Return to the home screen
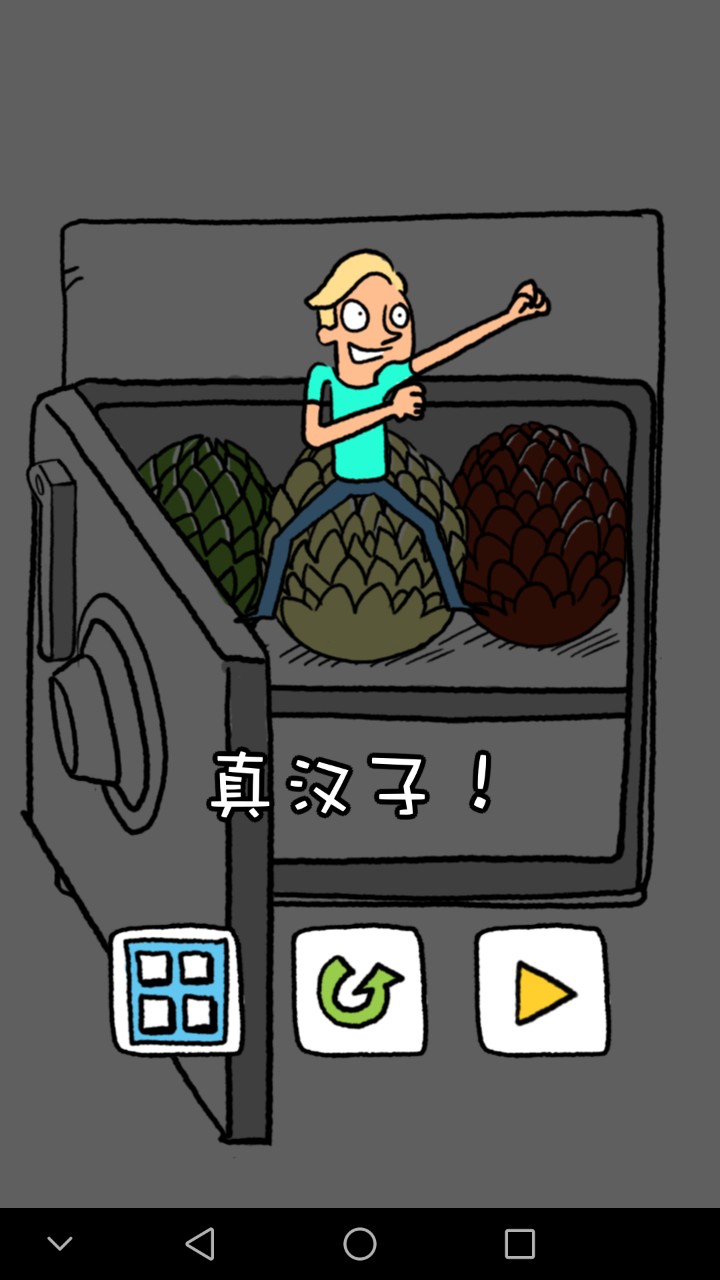The image size is (720, 1280). coord(360,1244)
